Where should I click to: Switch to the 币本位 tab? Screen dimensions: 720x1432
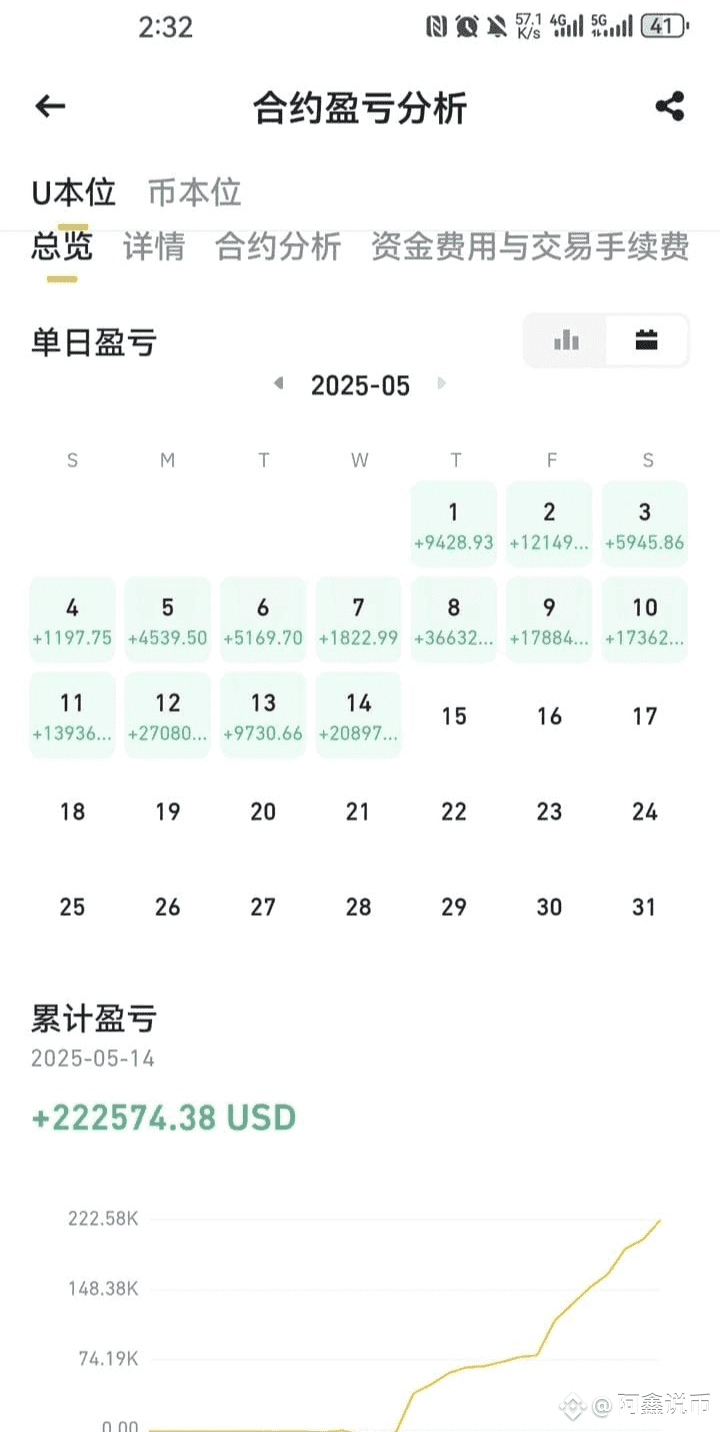[x=195, y=192]
